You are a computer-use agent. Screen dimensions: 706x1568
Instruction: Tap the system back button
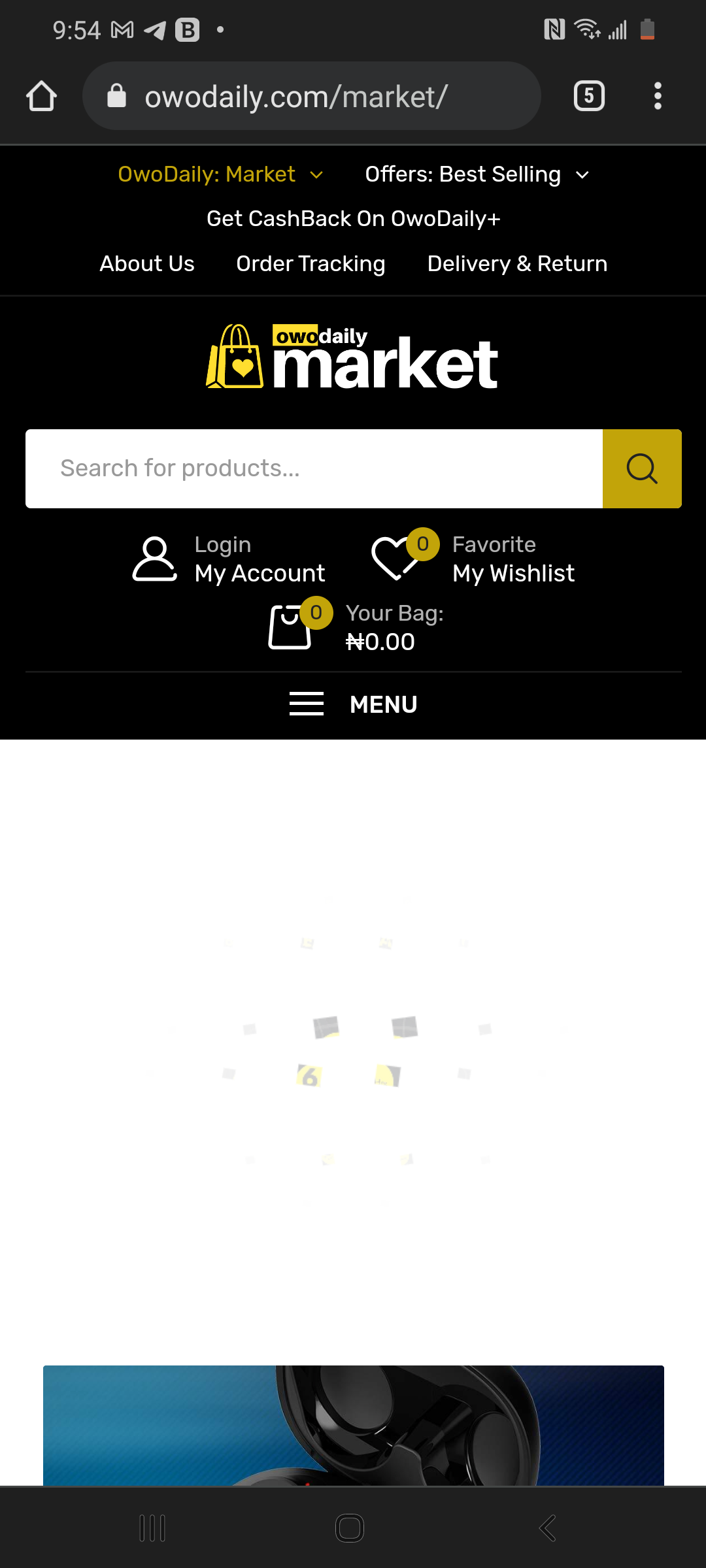[548, 1528]
